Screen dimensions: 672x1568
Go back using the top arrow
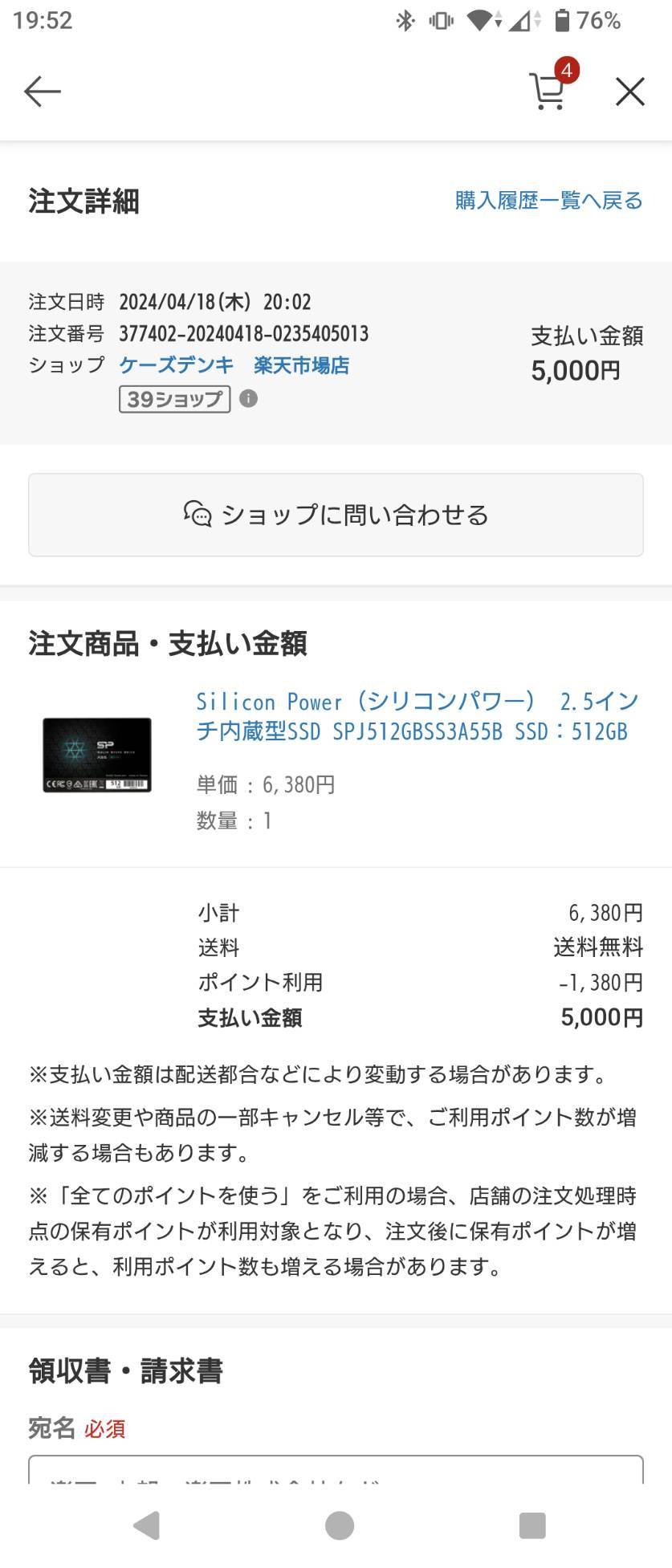pos(42,92)
